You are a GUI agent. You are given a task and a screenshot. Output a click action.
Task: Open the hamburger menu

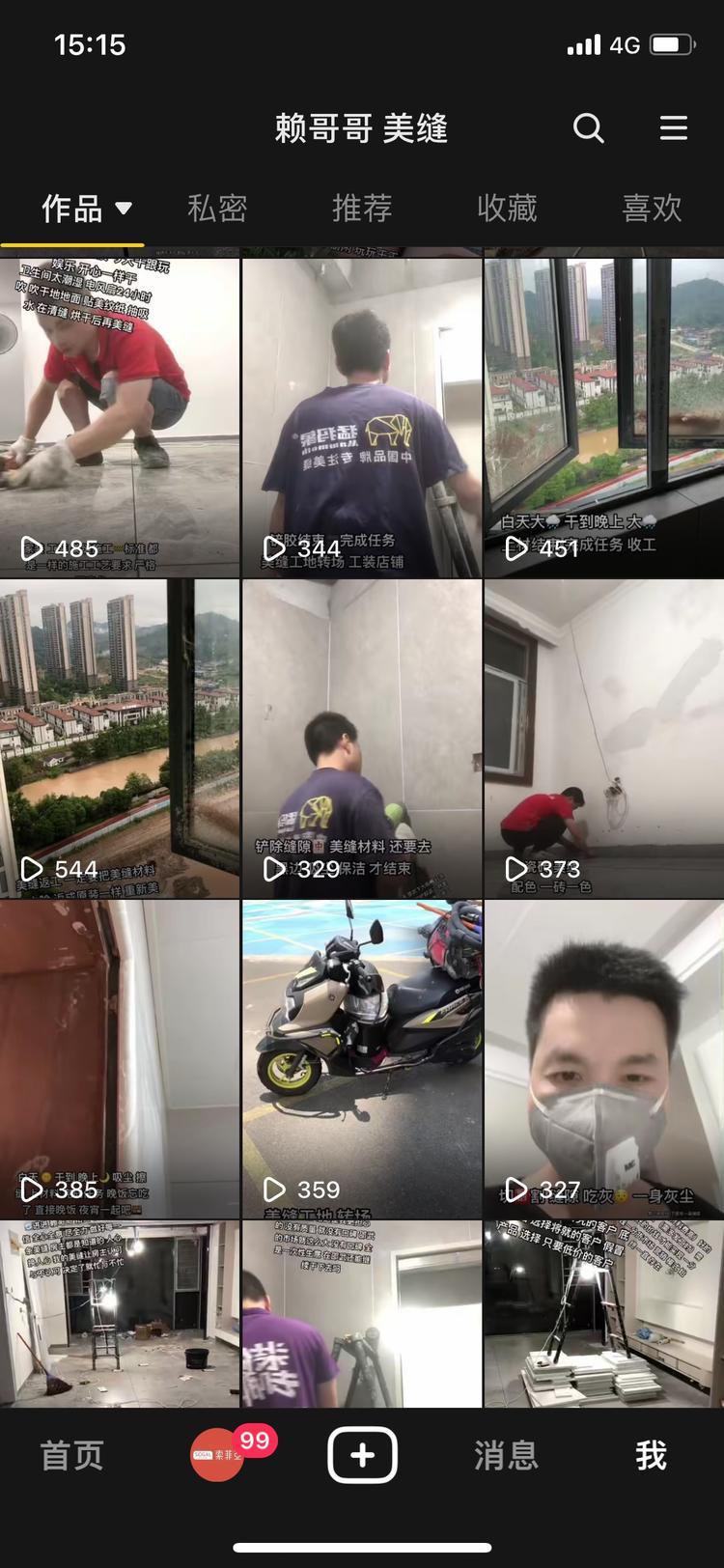coord(673,128)
